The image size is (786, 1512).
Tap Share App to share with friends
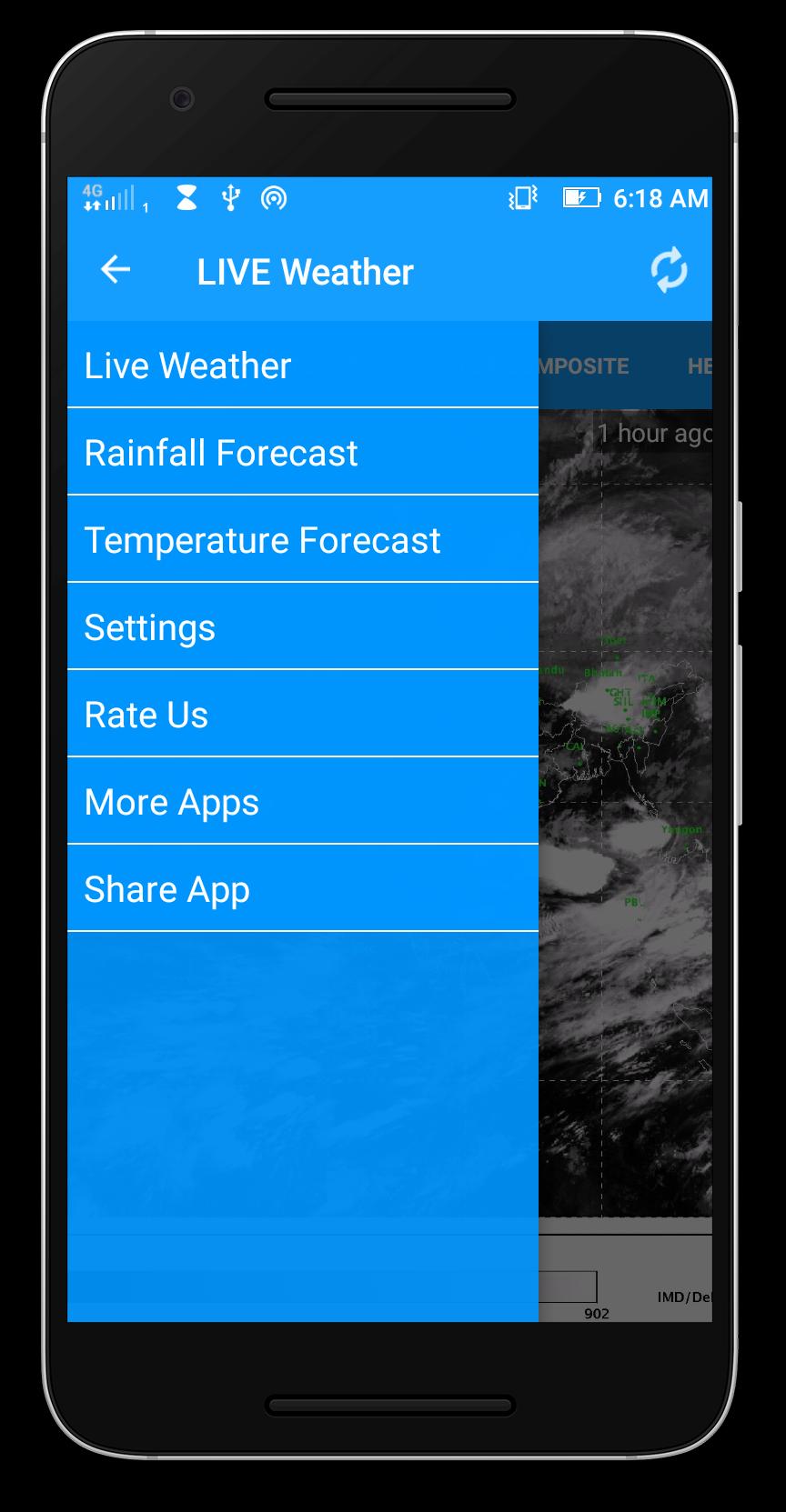167,888
